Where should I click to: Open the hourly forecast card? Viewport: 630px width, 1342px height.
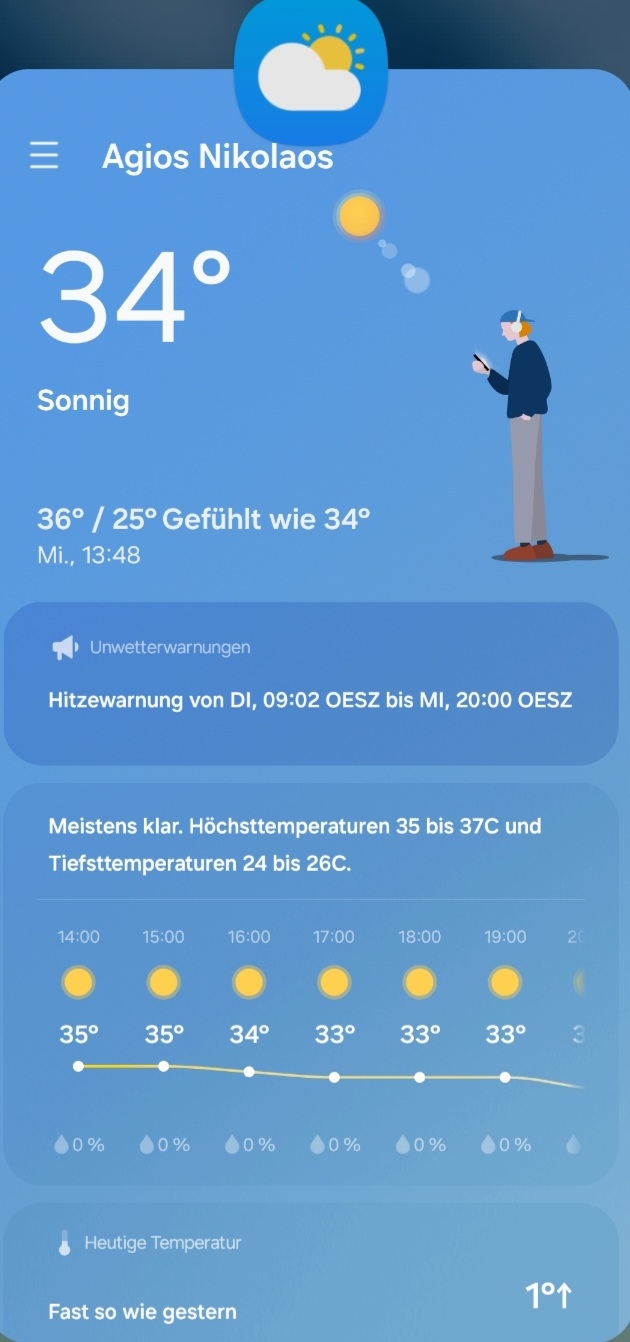point(311,985)
